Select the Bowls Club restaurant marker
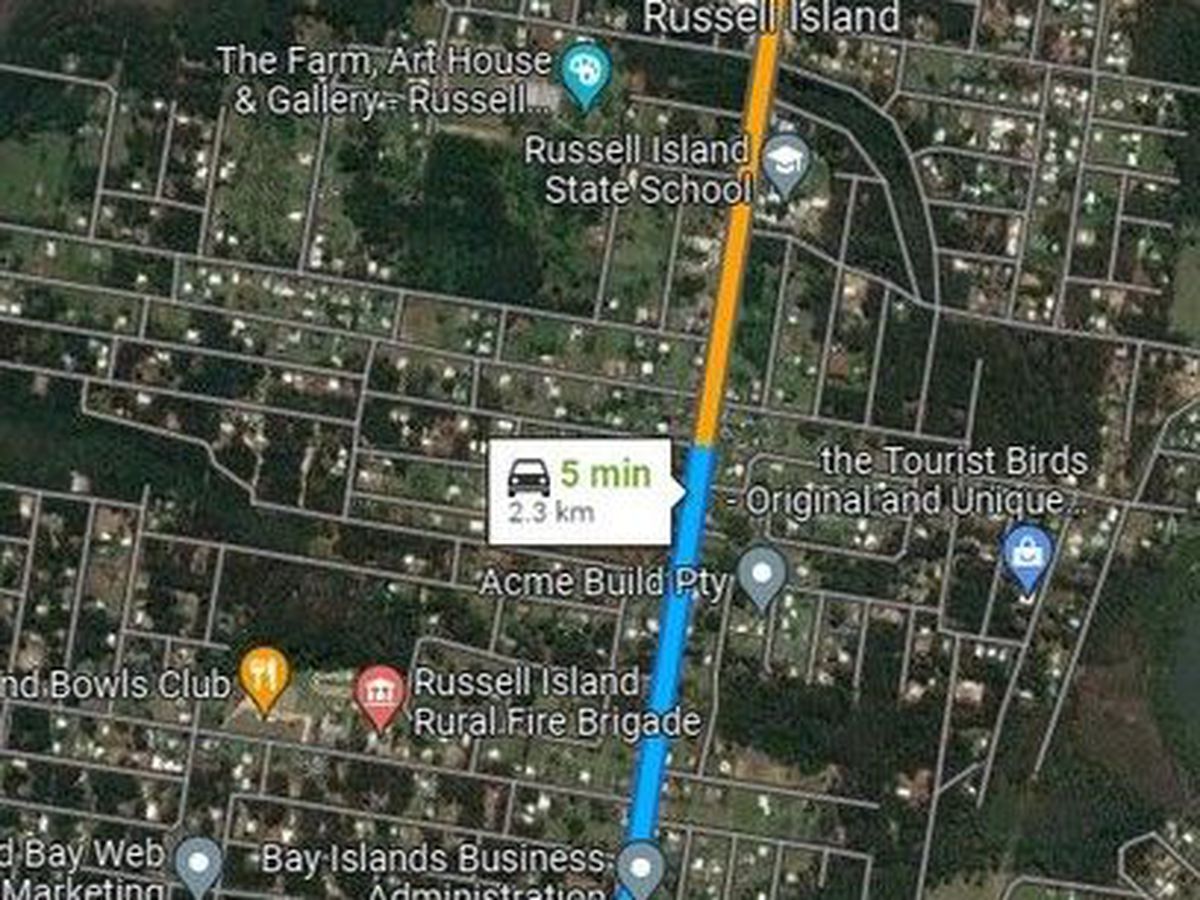 [x=264, y=675]
